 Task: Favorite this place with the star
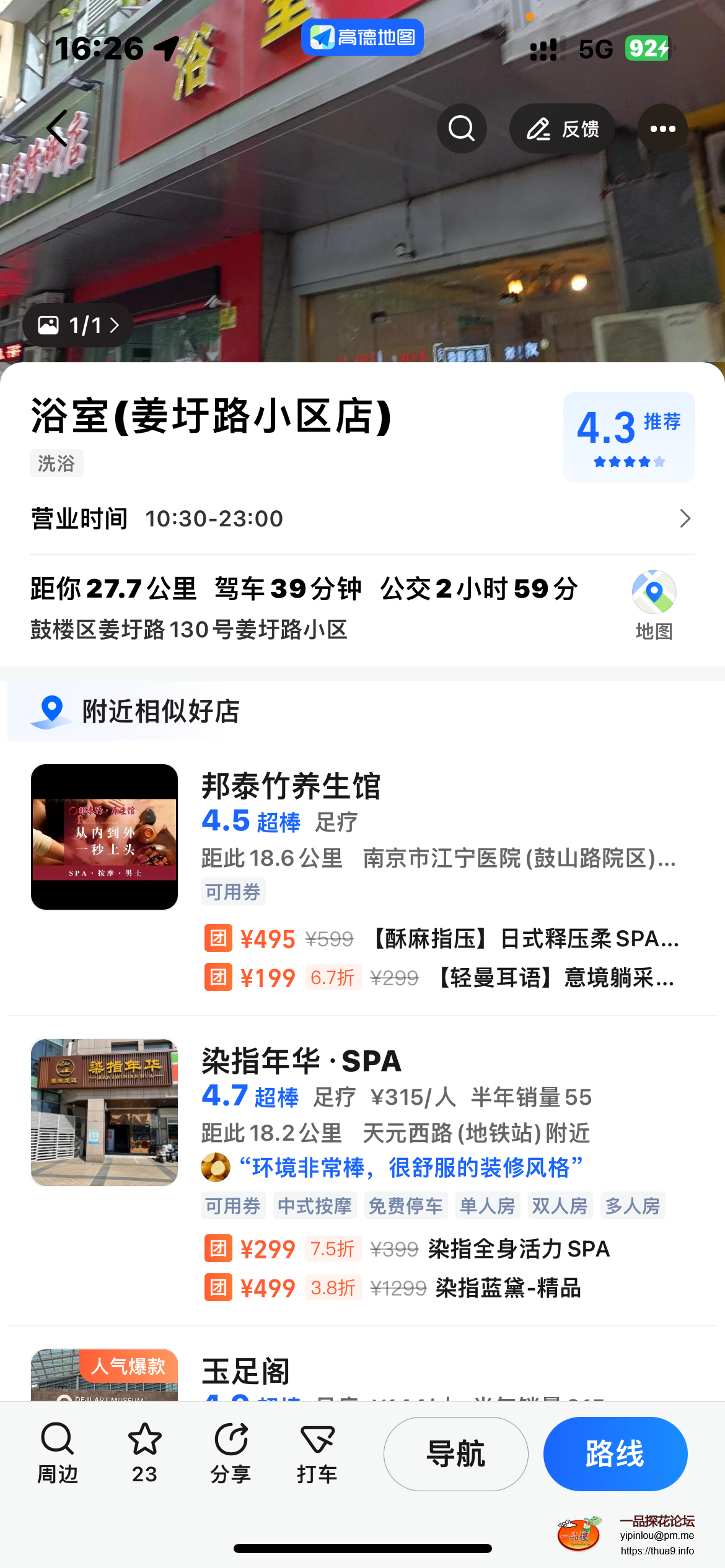pyautogui.click(x=144, y=1453)
